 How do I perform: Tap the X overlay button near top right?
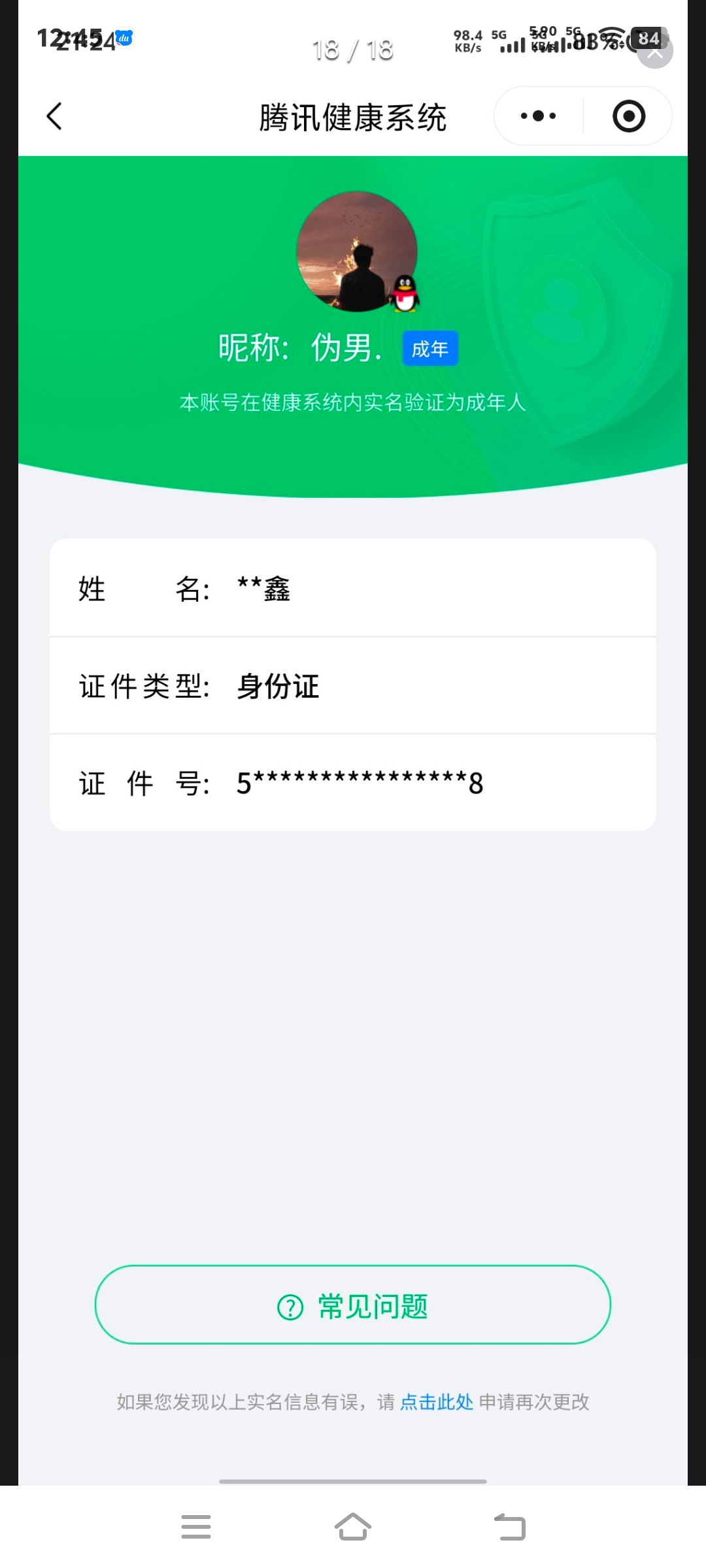[x=654, y=54]
